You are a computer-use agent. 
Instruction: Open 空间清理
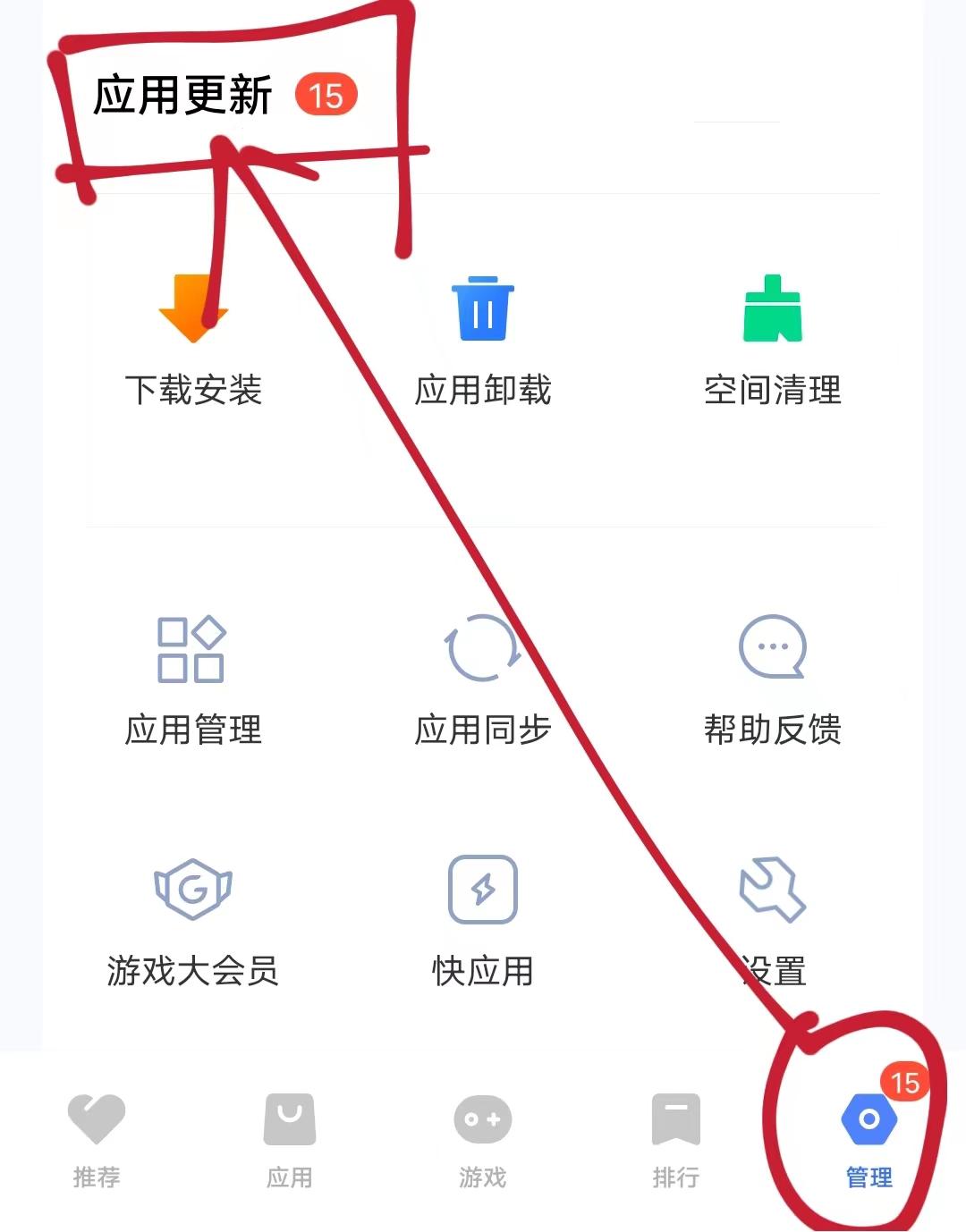coord(773,340)
